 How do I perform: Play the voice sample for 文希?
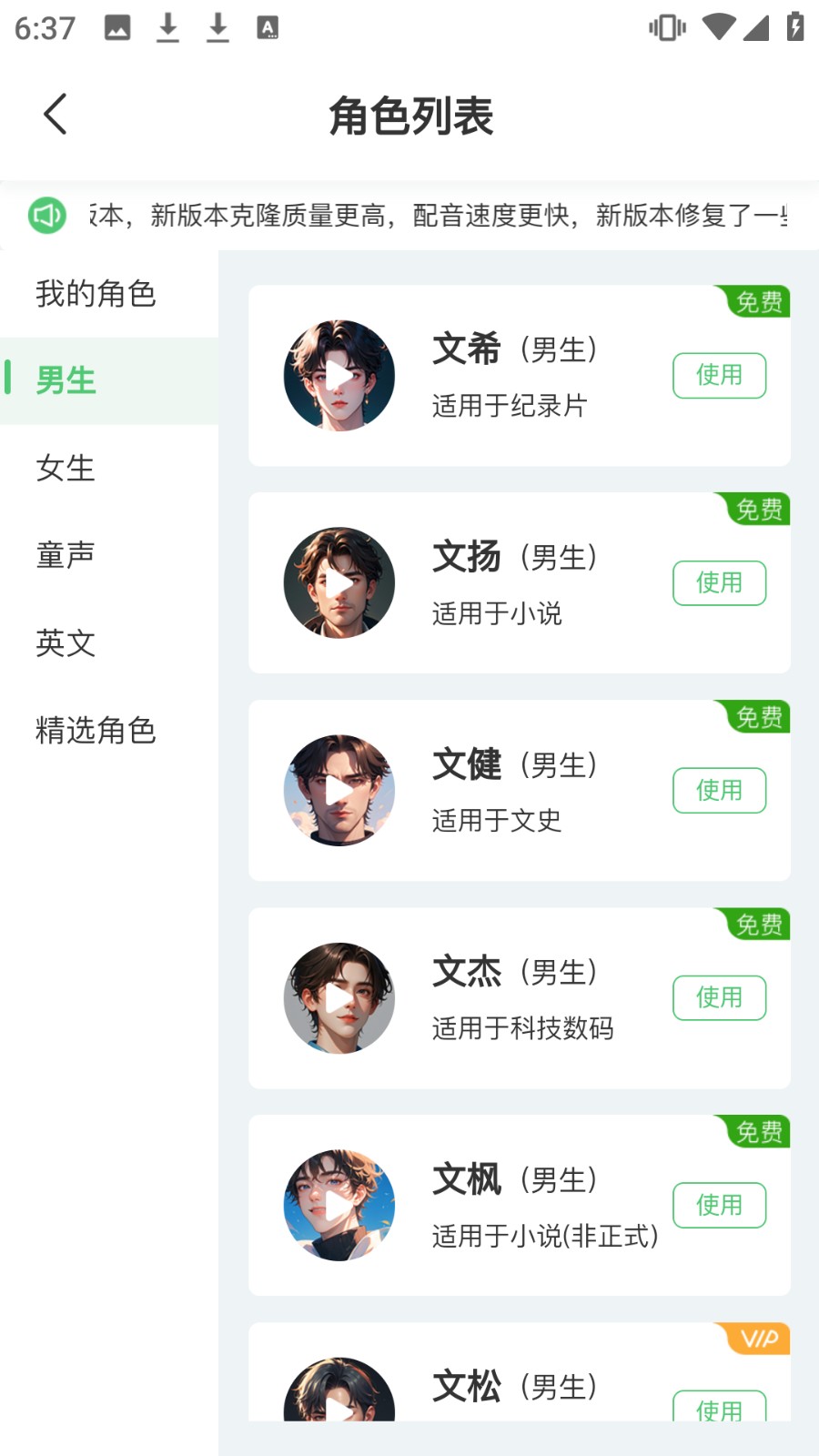pyautogui.click(x=339, y=375)
